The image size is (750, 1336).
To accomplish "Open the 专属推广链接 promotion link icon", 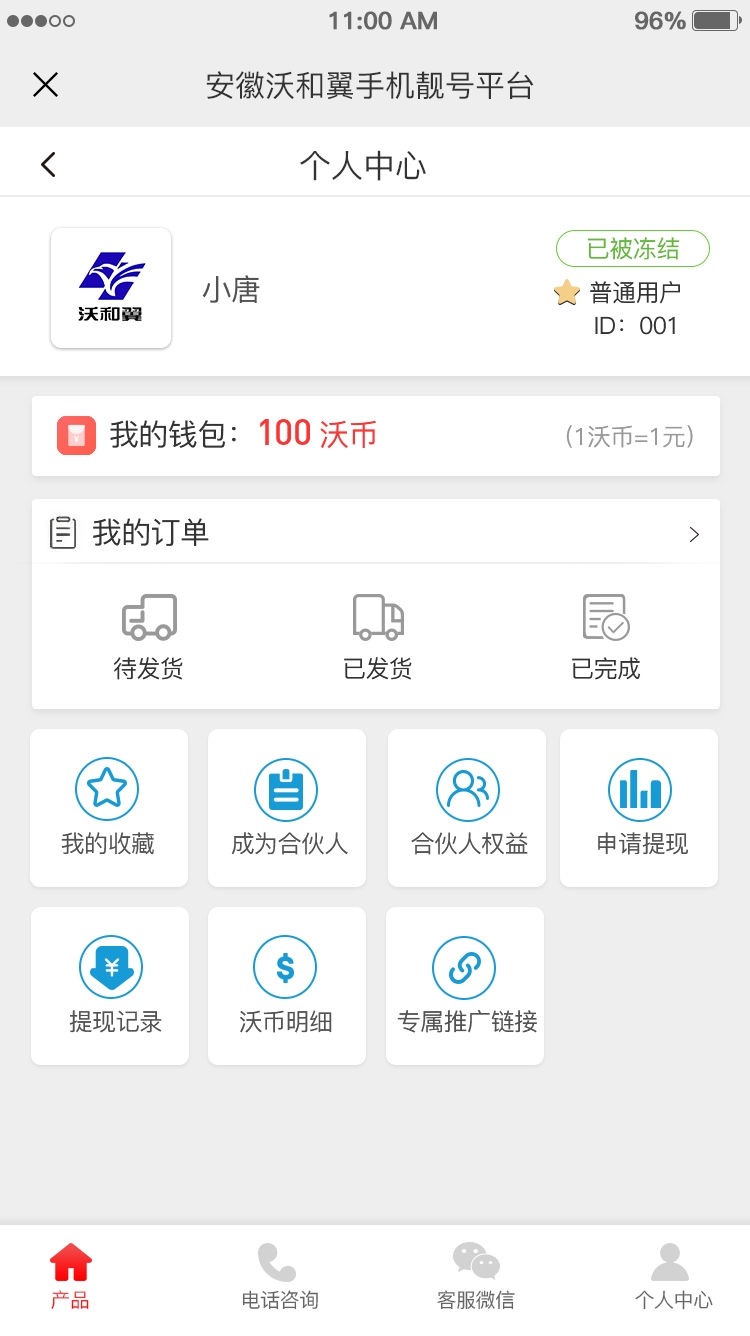I will [x=464, y=966].
